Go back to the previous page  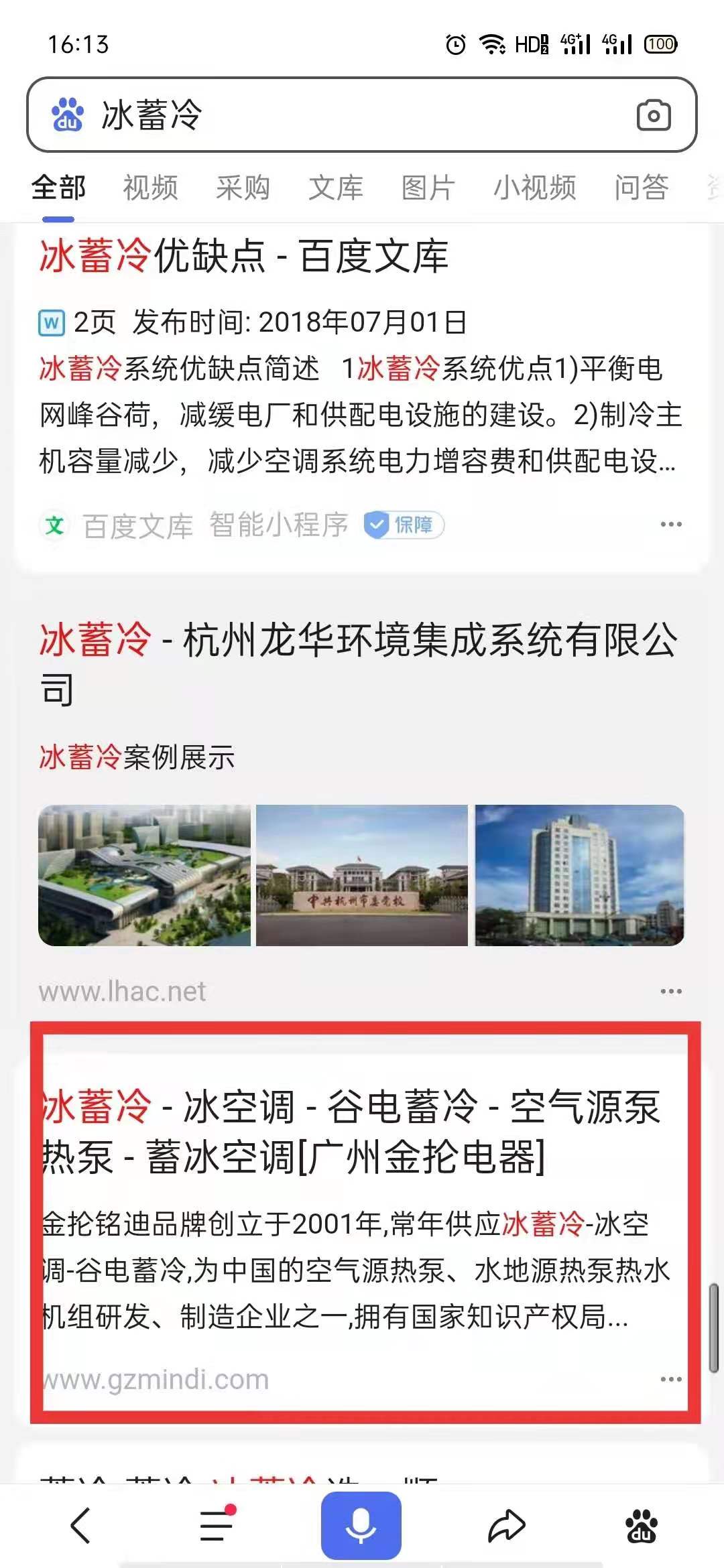(x=80, y=1526)
